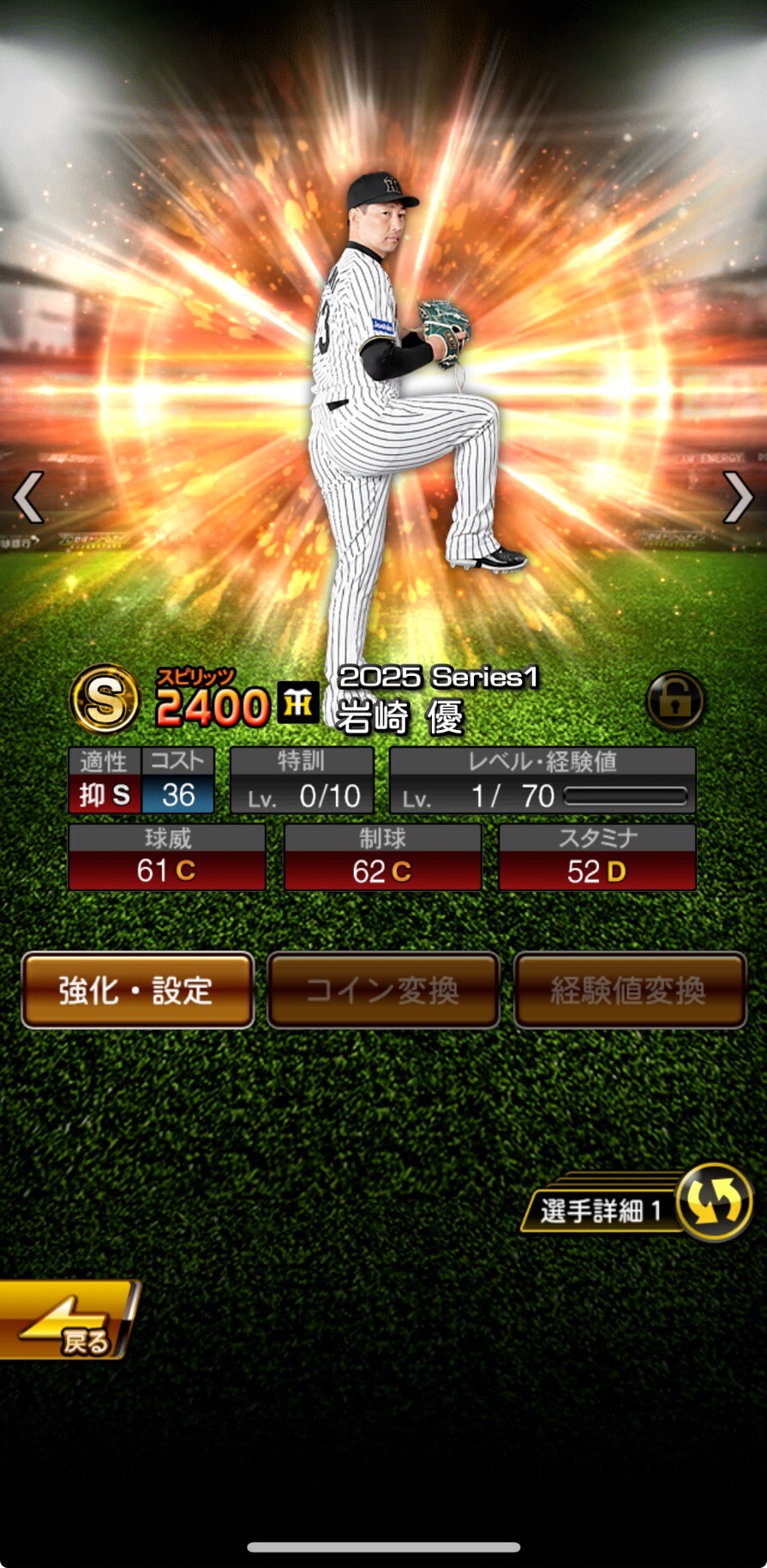
Task: Go back with the 戻る button
Action: click(x=69, y=1320)
